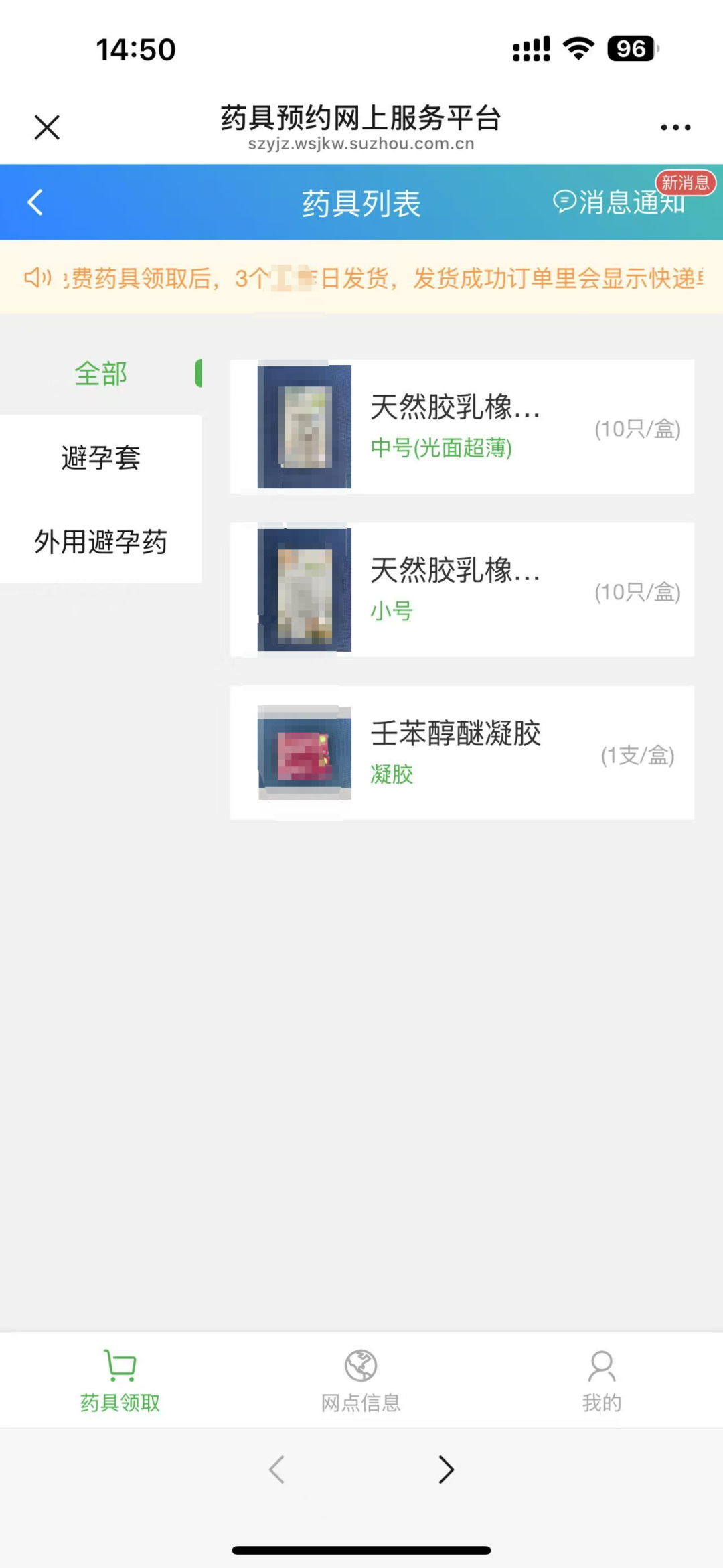
Task: Open the 中号(光面超薄) product card
Action: pyautogui.click(x=462, y=427)
